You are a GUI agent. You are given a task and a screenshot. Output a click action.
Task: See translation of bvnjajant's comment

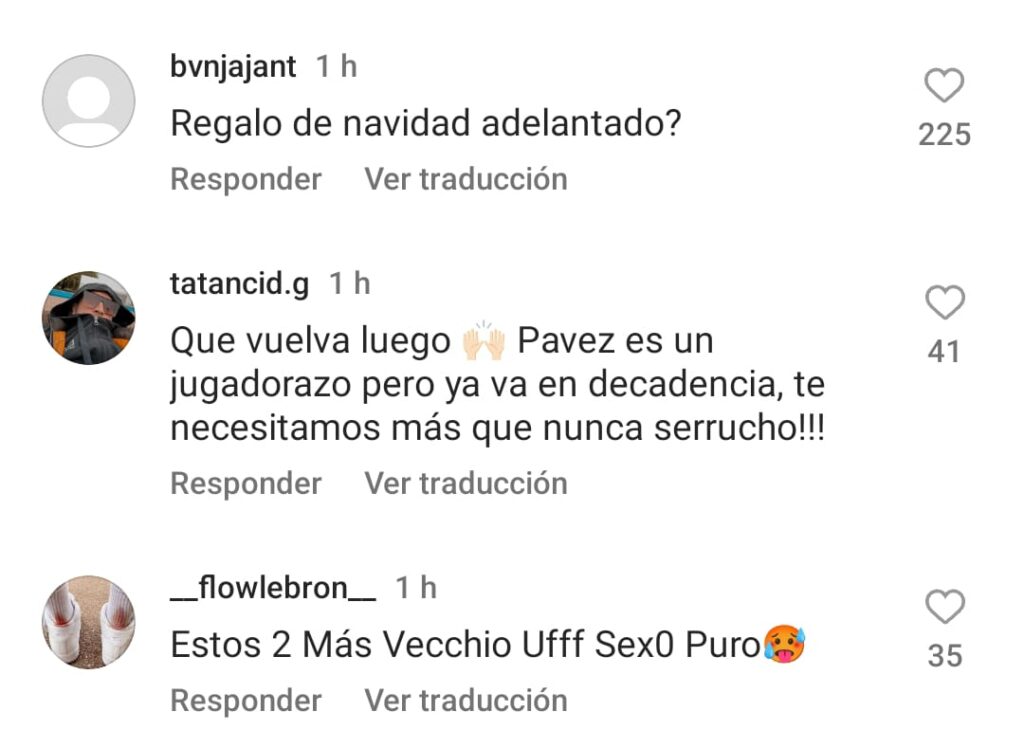click(x=465, y=179)
